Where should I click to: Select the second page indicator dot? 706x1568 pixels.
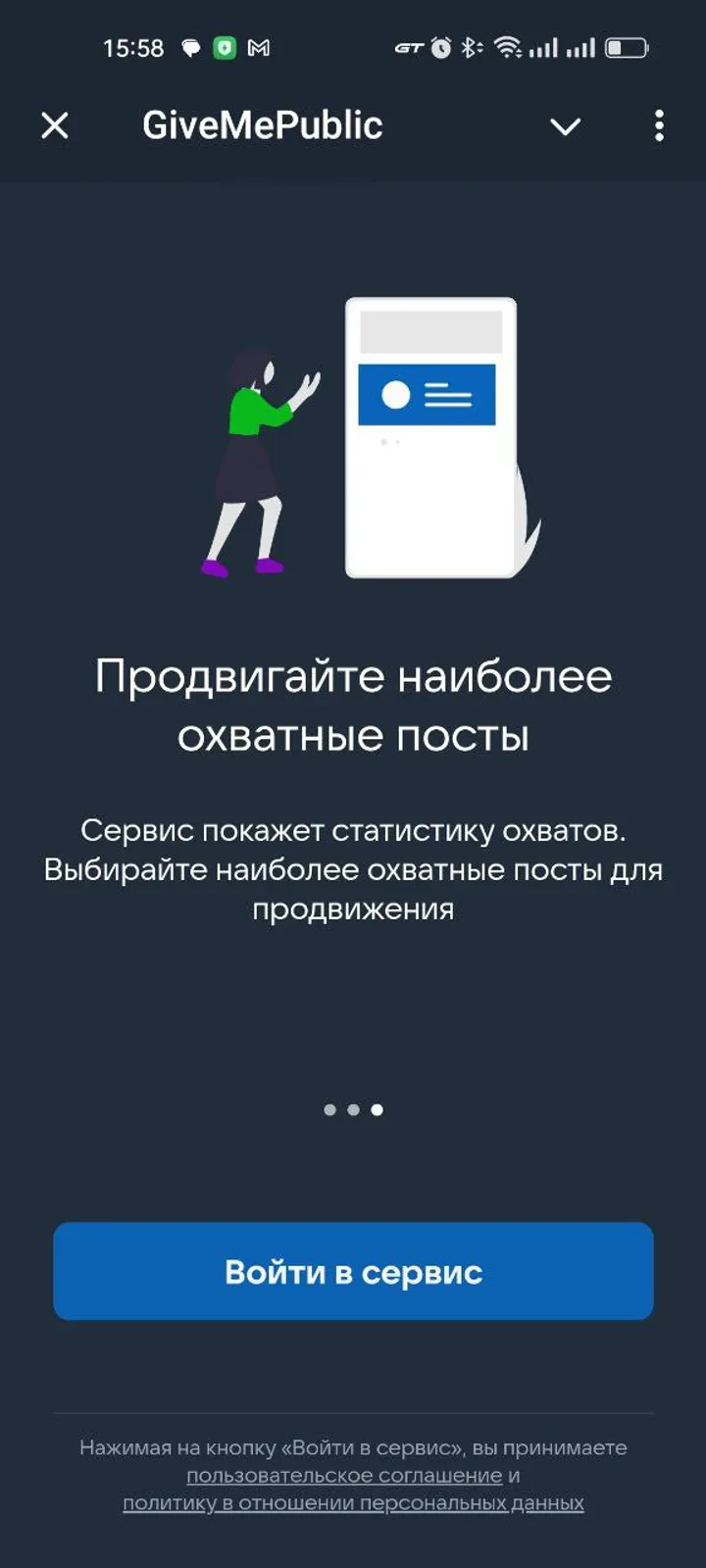[x=353, y=1109]
